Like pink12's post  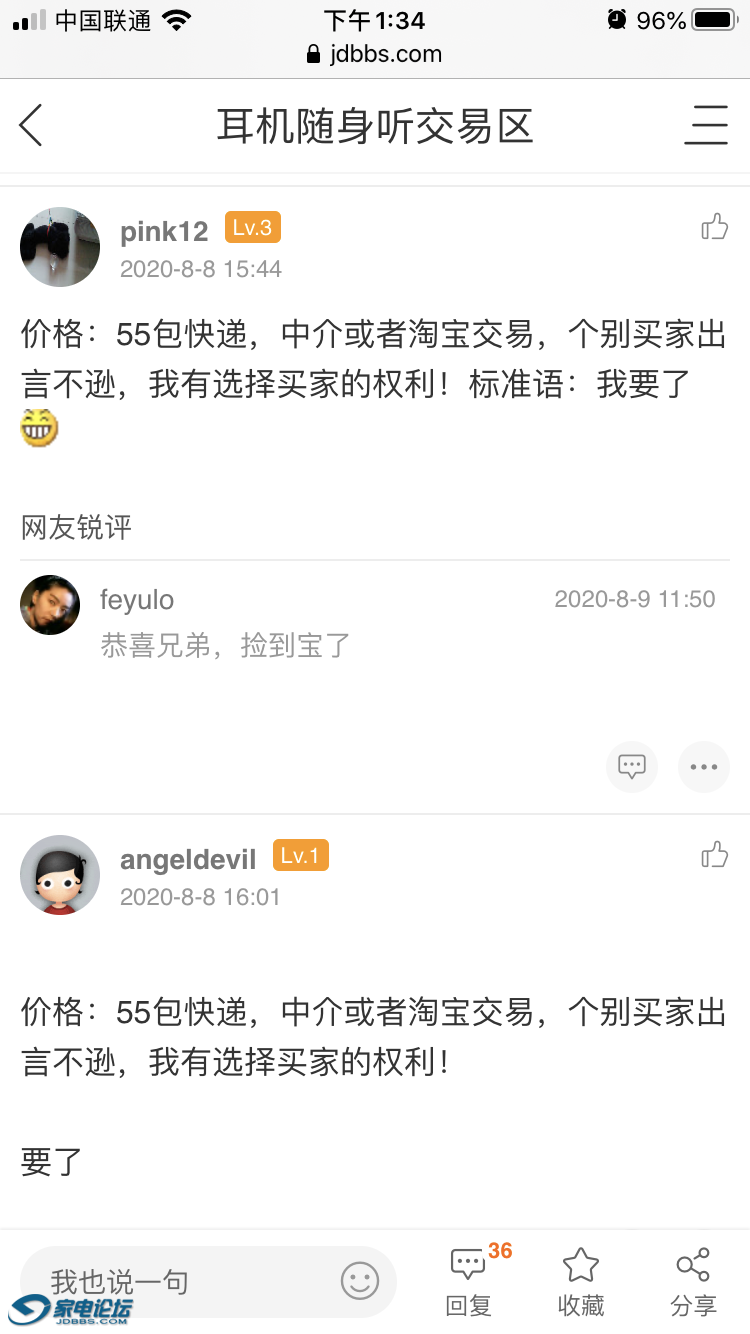point(714,228)
